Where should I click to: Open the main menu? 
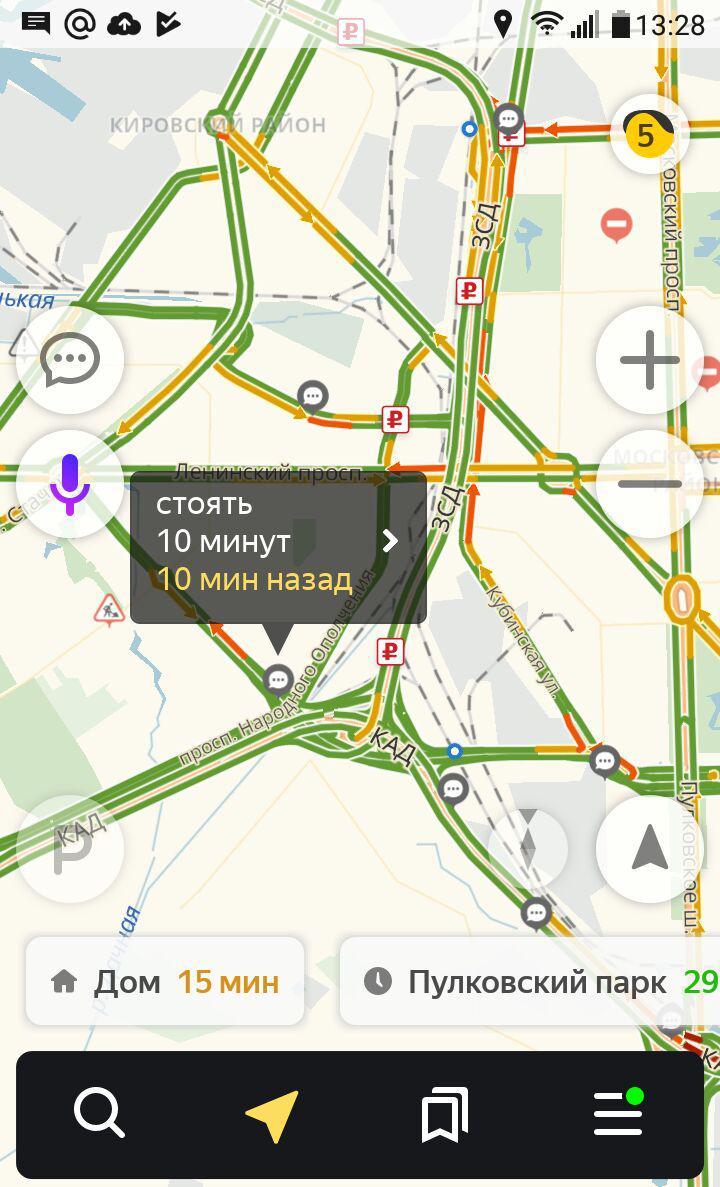click(x=618, y=1114)
